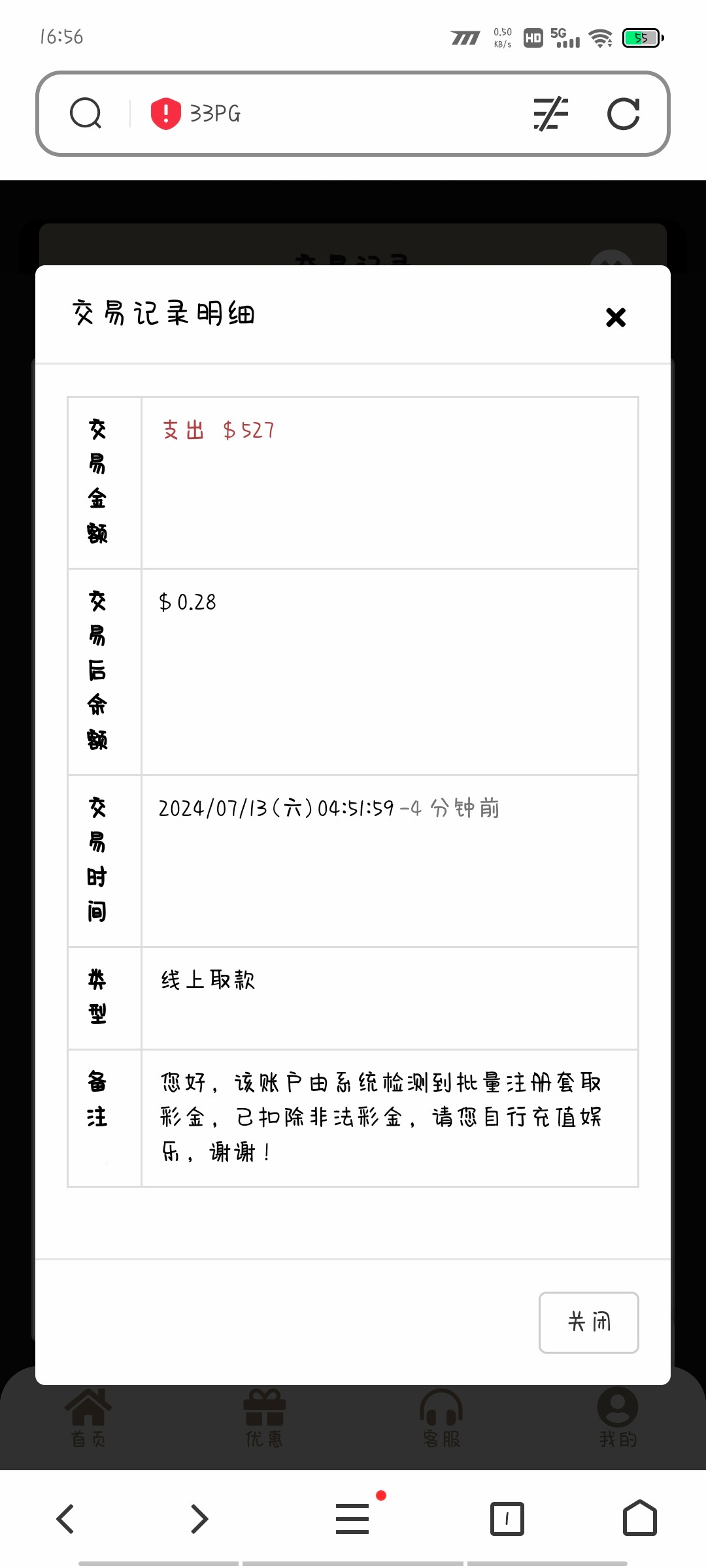
Task: Go back to the previous page
Action: (65, 1519)
